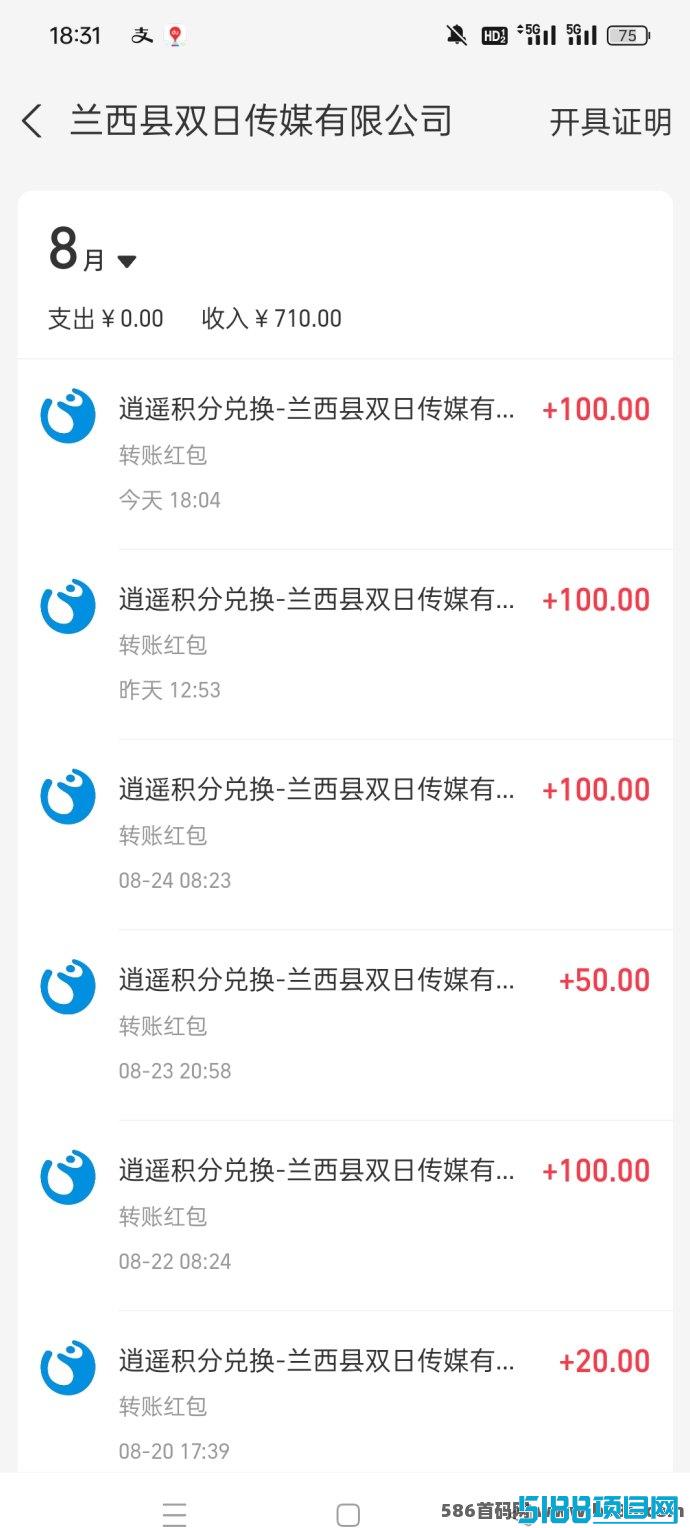Screen dimensions: 690x1528
Task: Open the +50.00 transaction from 08-23 20:58
Action: 345,1025
